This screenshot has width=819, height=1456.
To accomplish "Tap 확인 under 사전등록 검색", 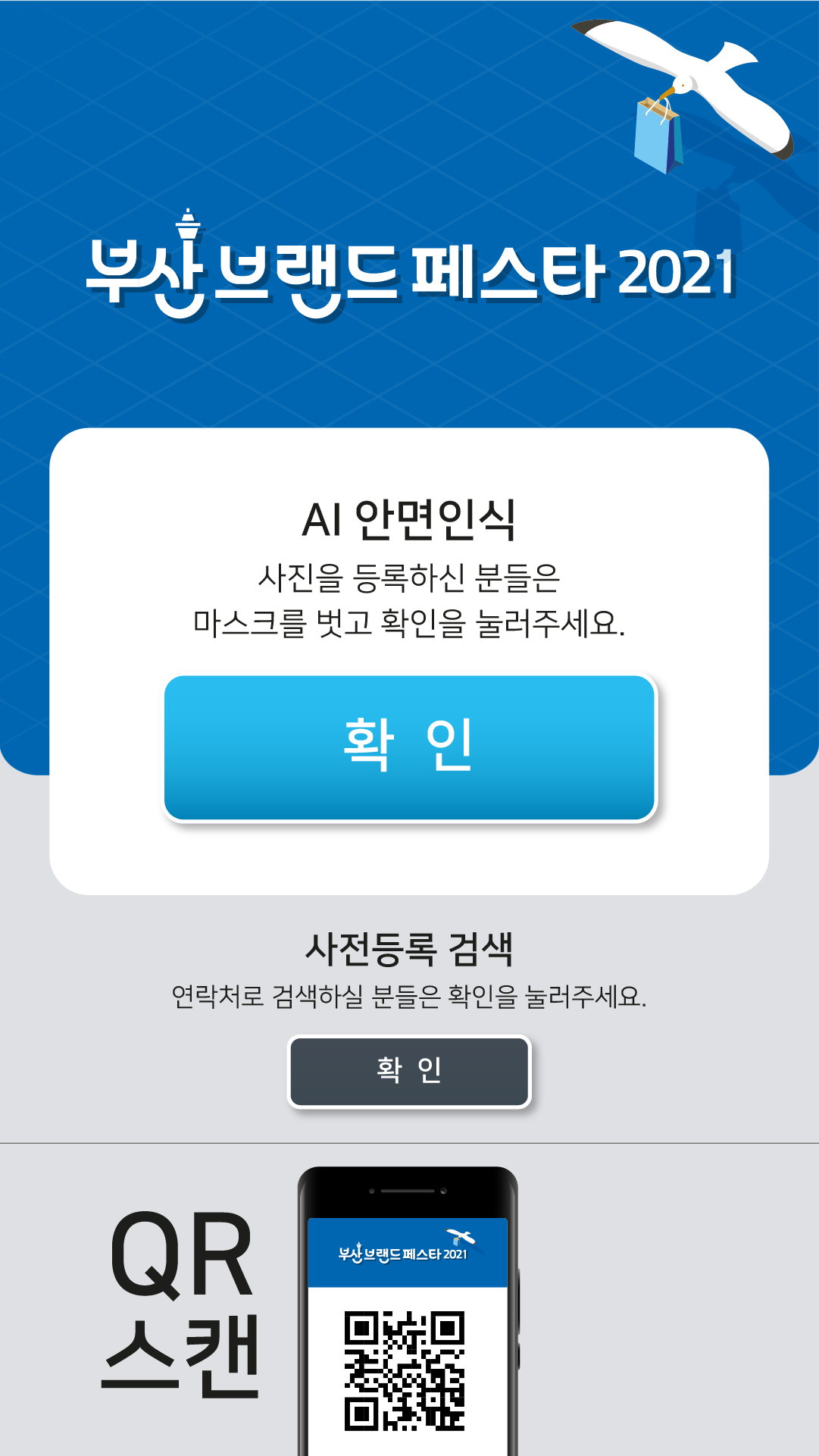I will (x=409, y=1072).
